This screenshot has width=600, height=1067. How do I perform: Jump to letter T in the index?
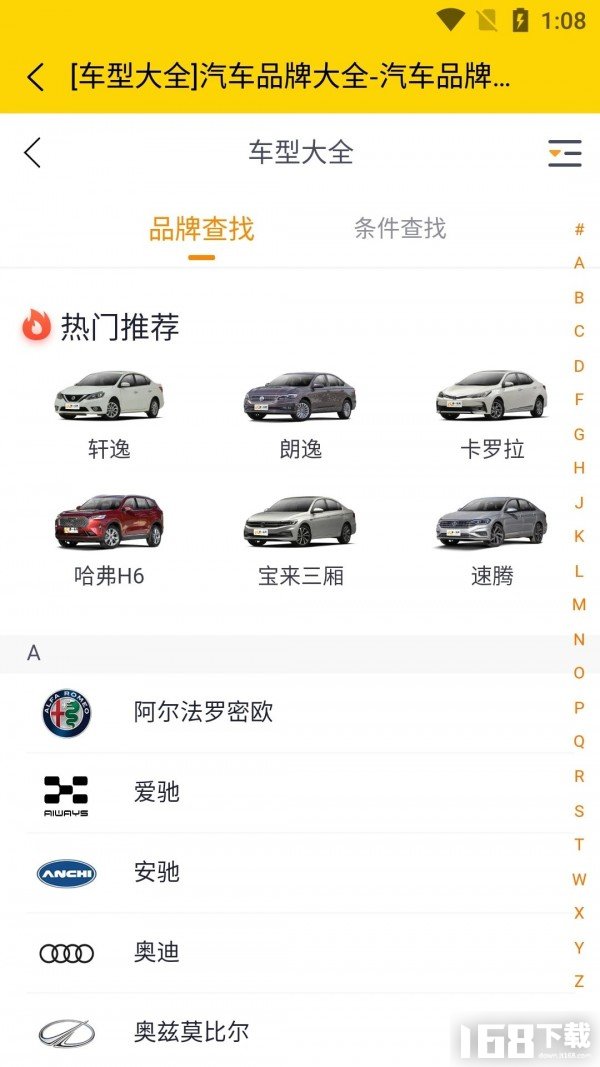click(x=579, y=845)
